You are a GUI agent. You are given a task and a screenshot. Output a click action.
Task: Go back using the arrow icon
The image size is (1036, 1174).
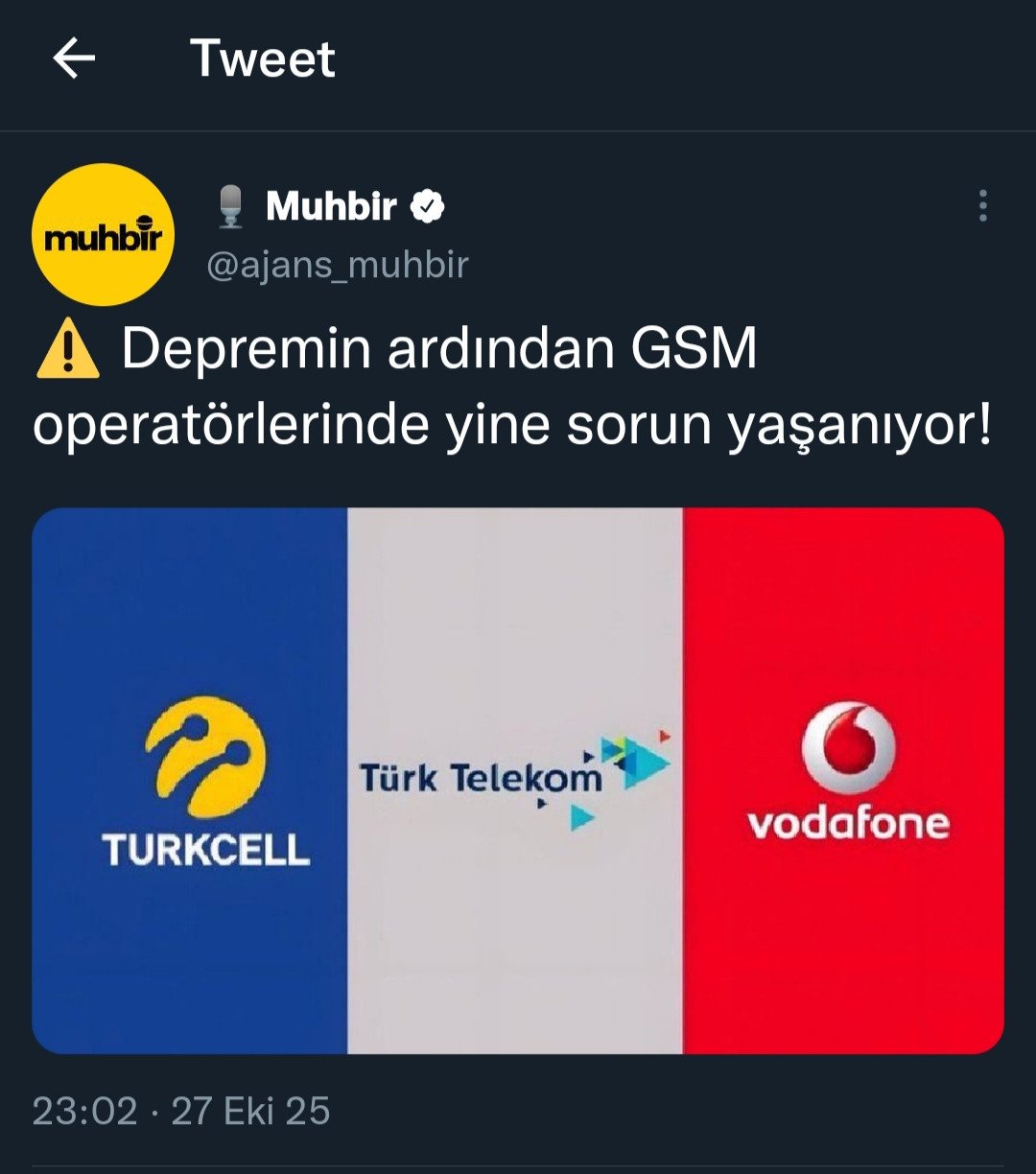point(74,59)
